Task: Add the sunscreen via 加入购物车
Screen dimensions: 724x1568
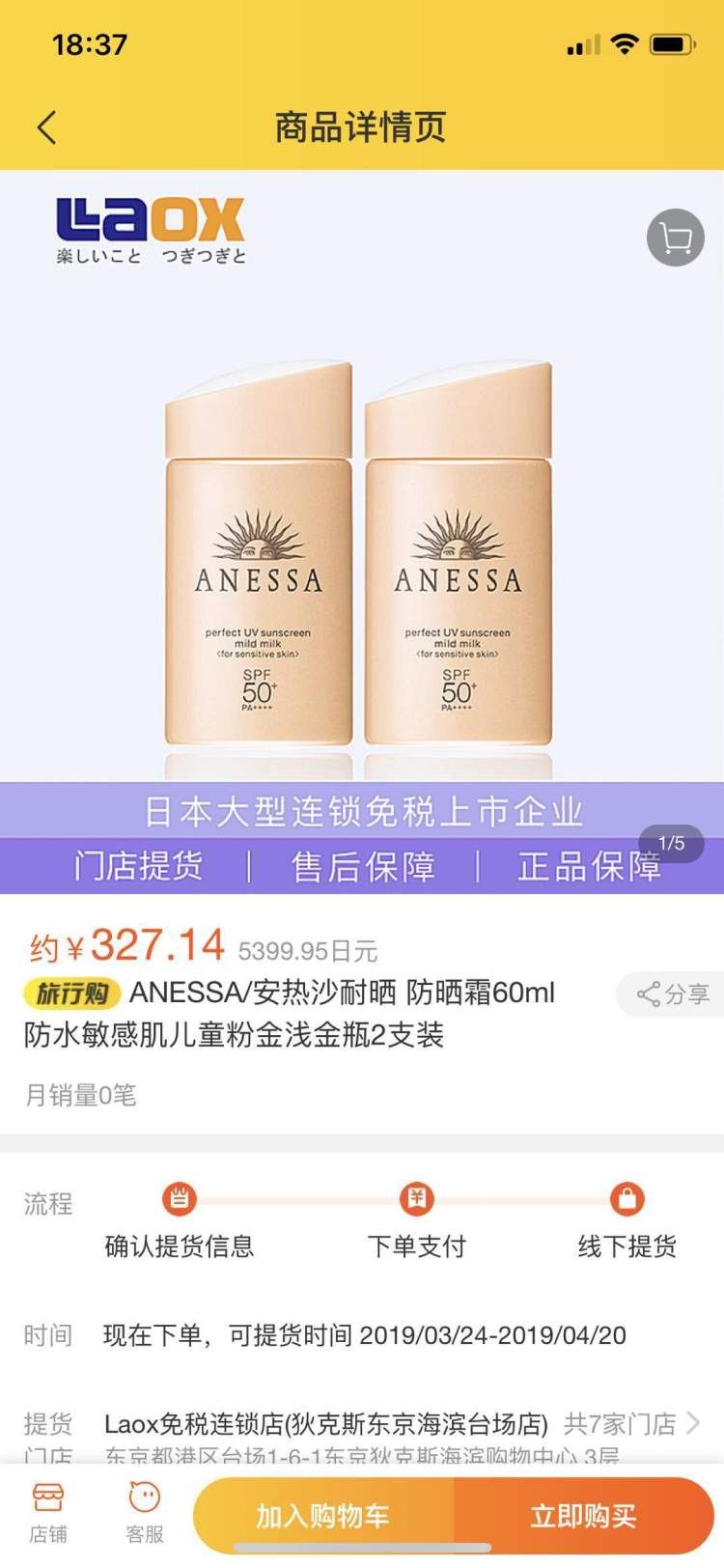Action: [x=322, y=1515]
